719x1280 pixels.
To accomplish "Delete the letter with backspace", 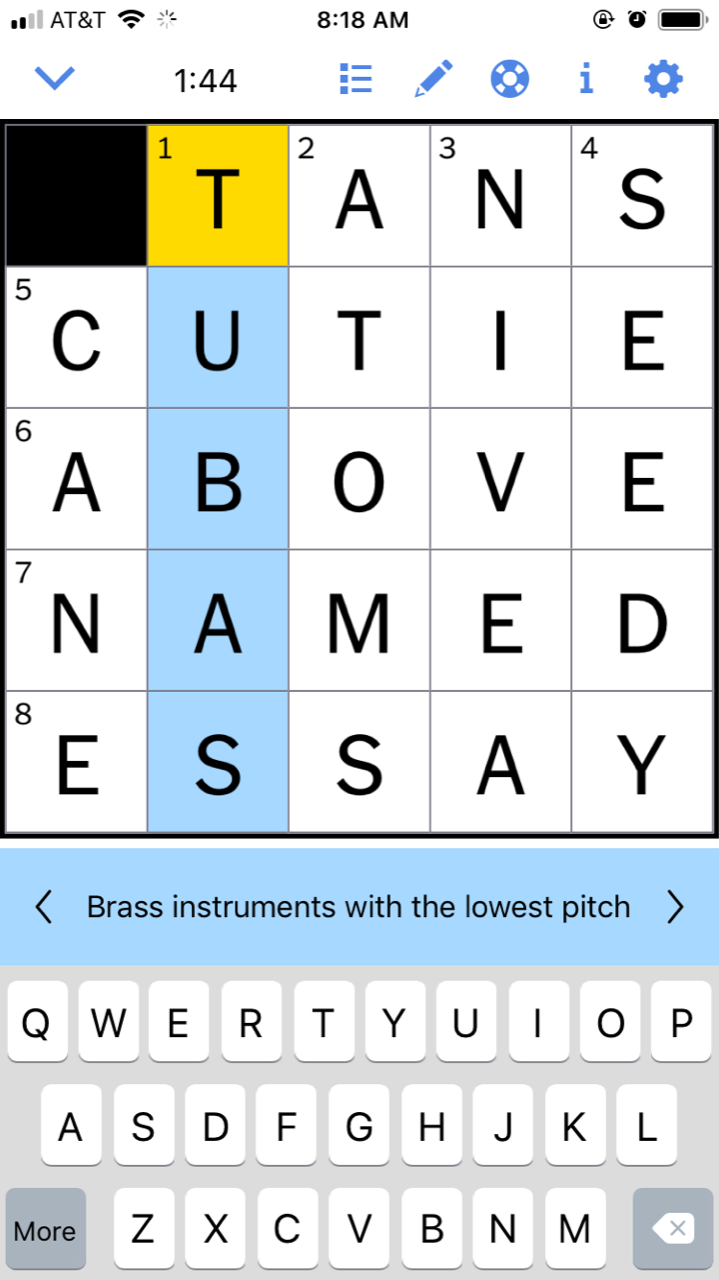I will pos(673,1230).
